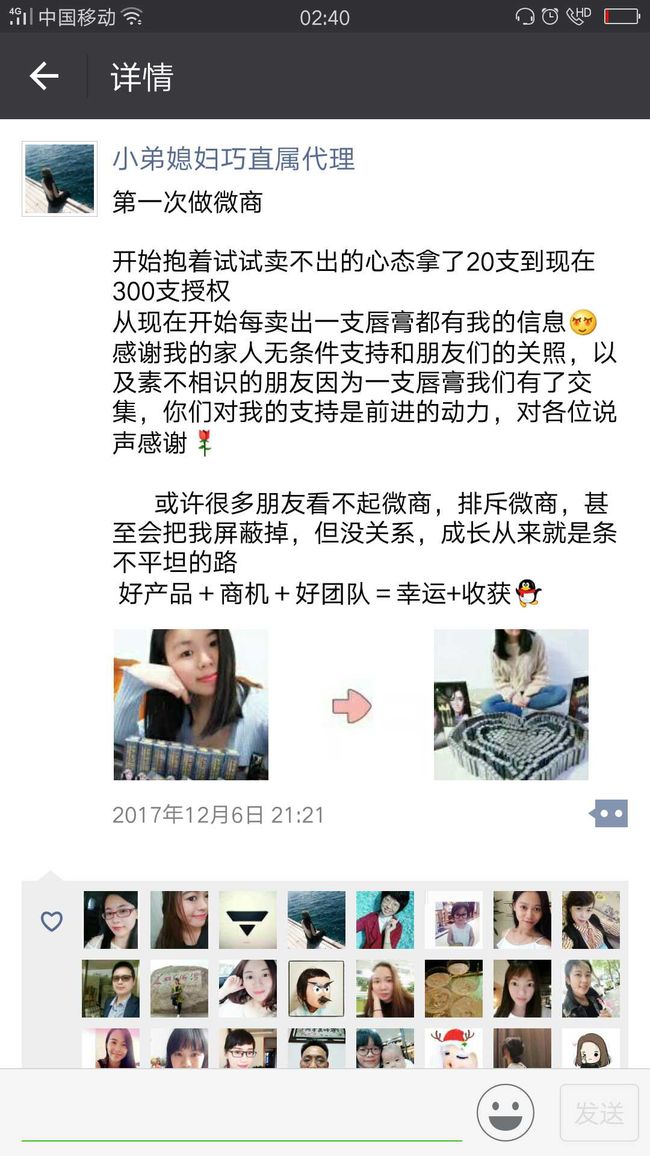Open the stone monument liker avatar
This screenshot has height=1156, width=650.
pos(179,988)
